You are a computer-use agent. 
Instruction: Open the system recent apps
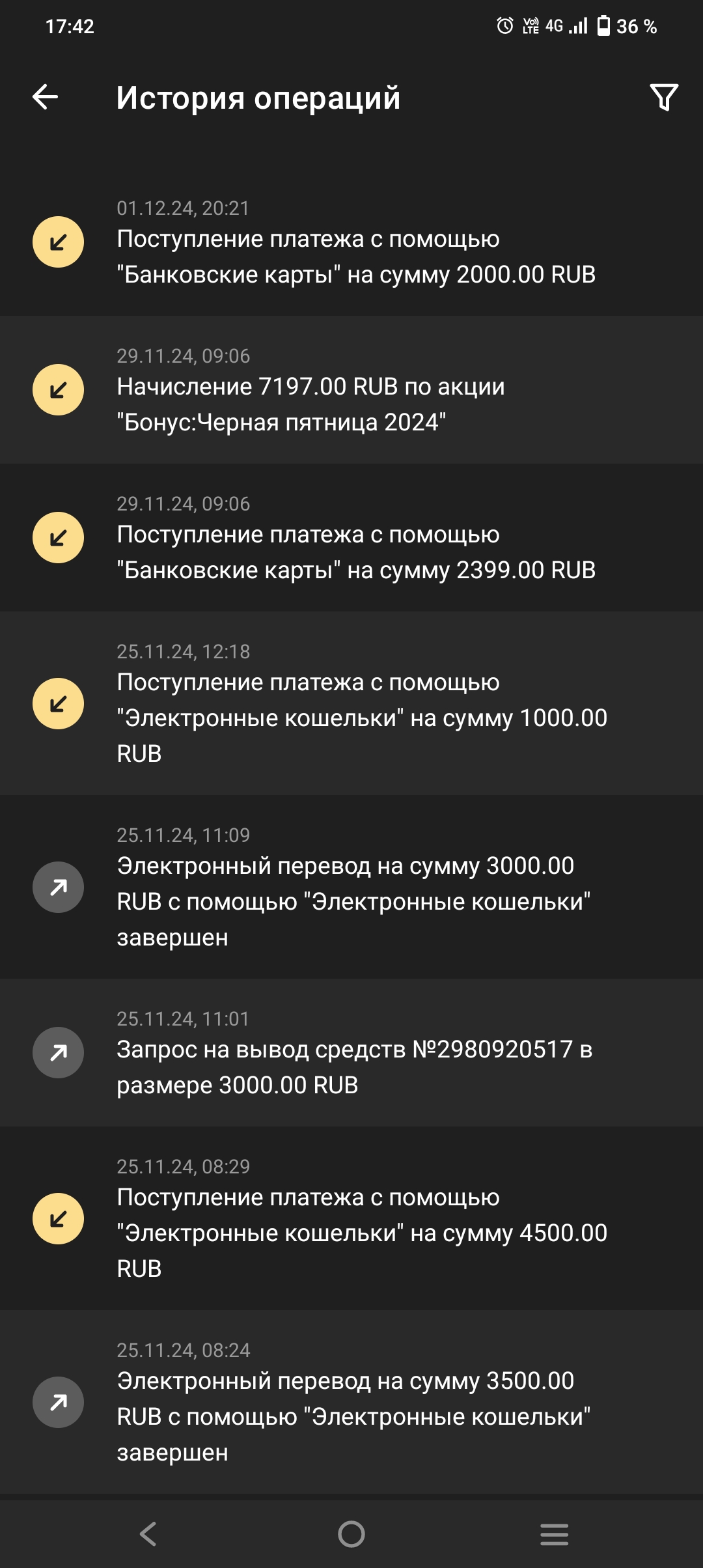[x=554, y=1534]
